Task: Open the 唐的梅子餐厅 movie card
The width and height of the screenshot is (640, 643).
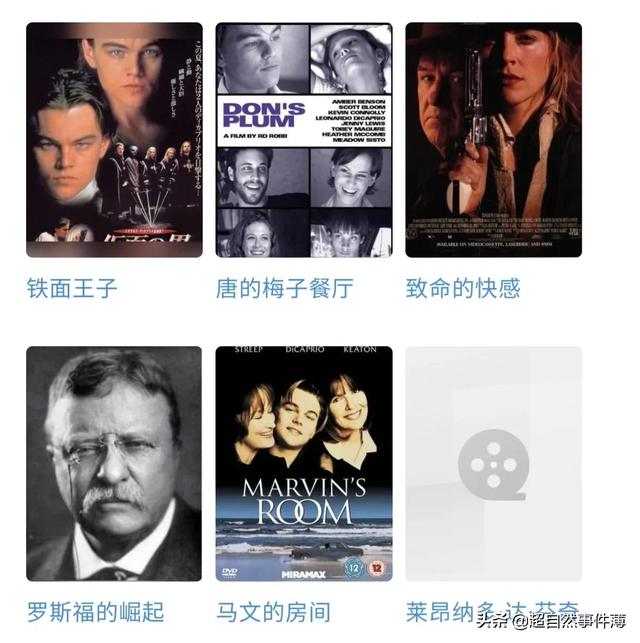Action: pyautogui.click(x=303, y=140)
